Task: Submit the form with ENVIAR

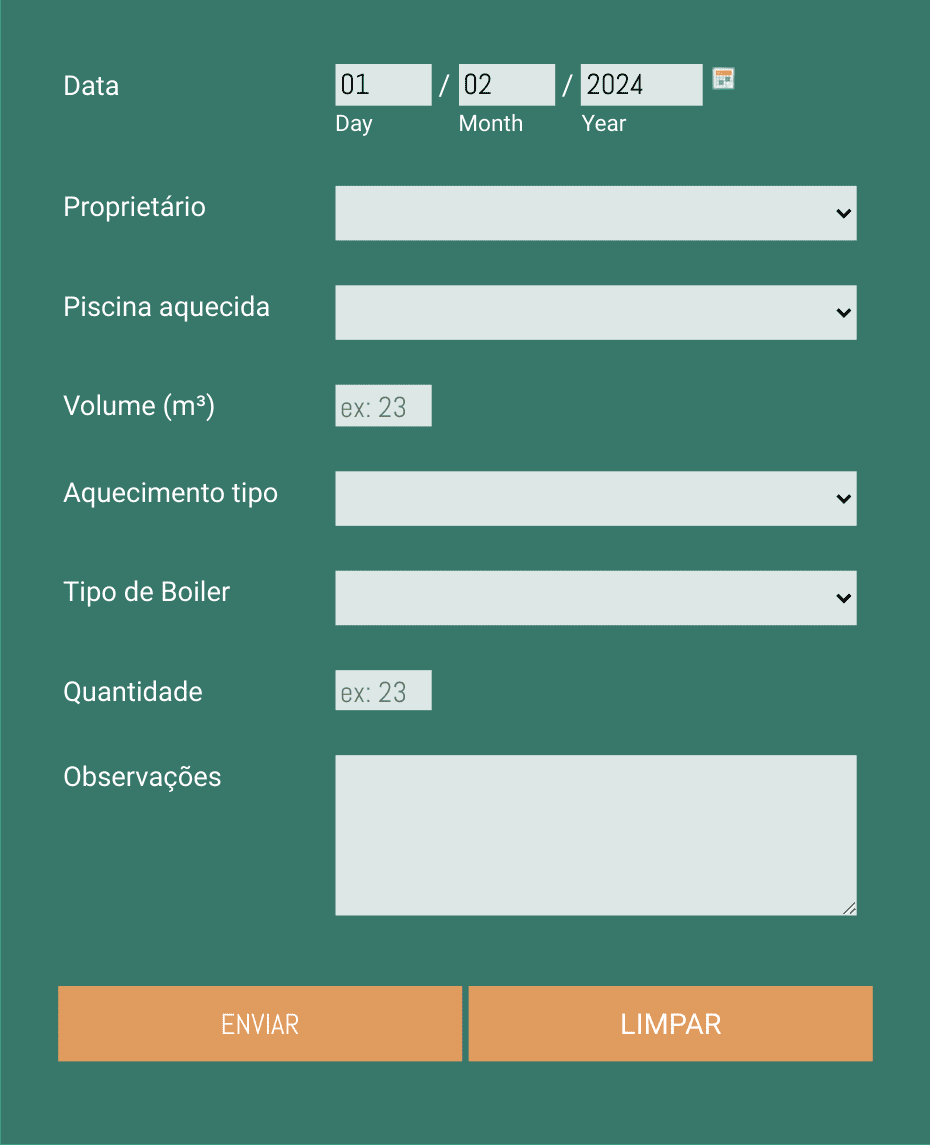Action: (x=260, y=1024)
